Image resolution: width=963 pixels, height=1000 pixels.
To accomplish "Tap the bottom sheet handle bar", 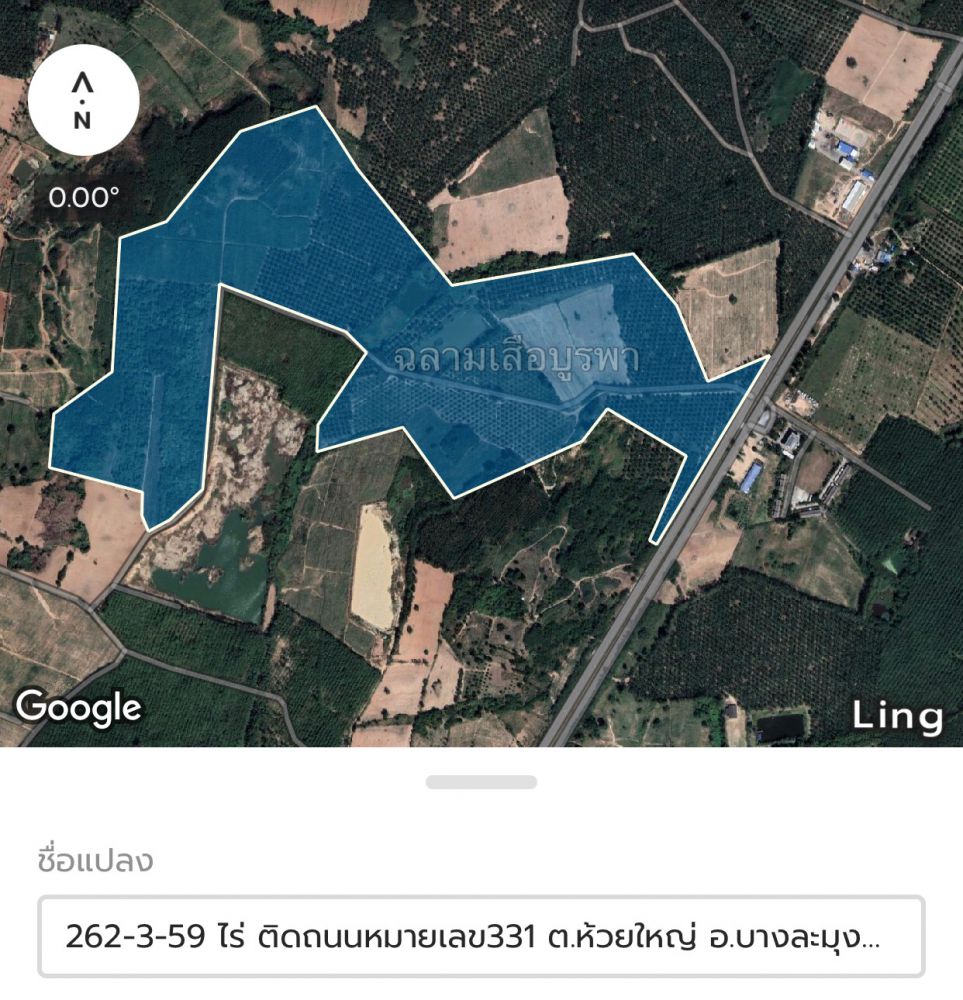I will [x=481, y=782].
